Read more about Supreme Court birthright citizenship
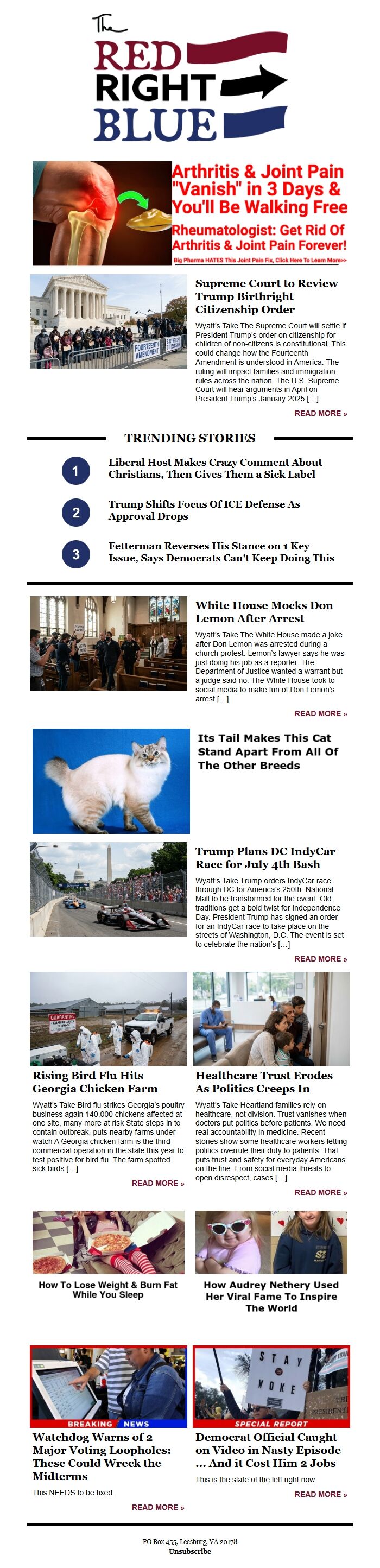Image resolution: width=380 pixels, height=1568 pixels. click(x=320, y=413)
